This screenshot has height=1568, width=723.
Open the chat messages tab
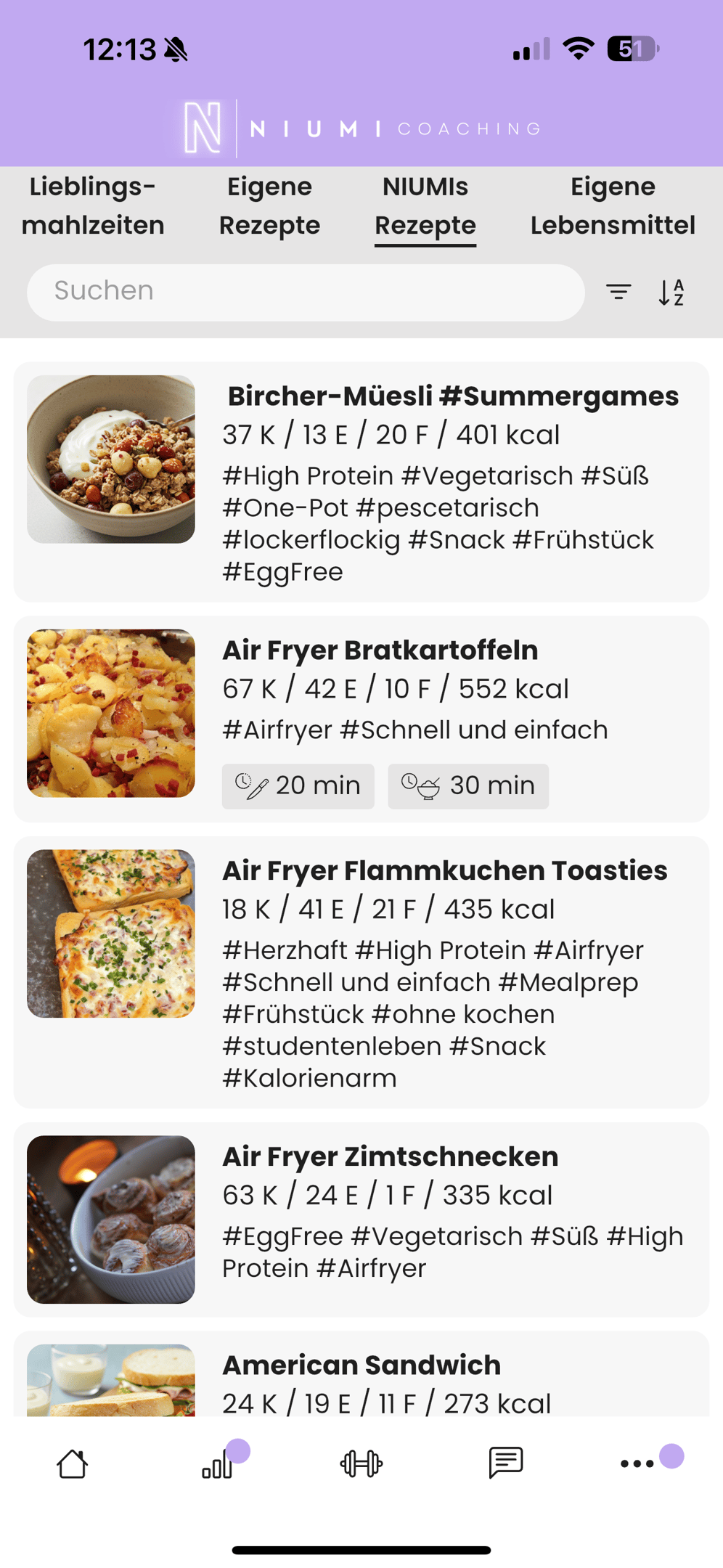tap(506, 1463)
